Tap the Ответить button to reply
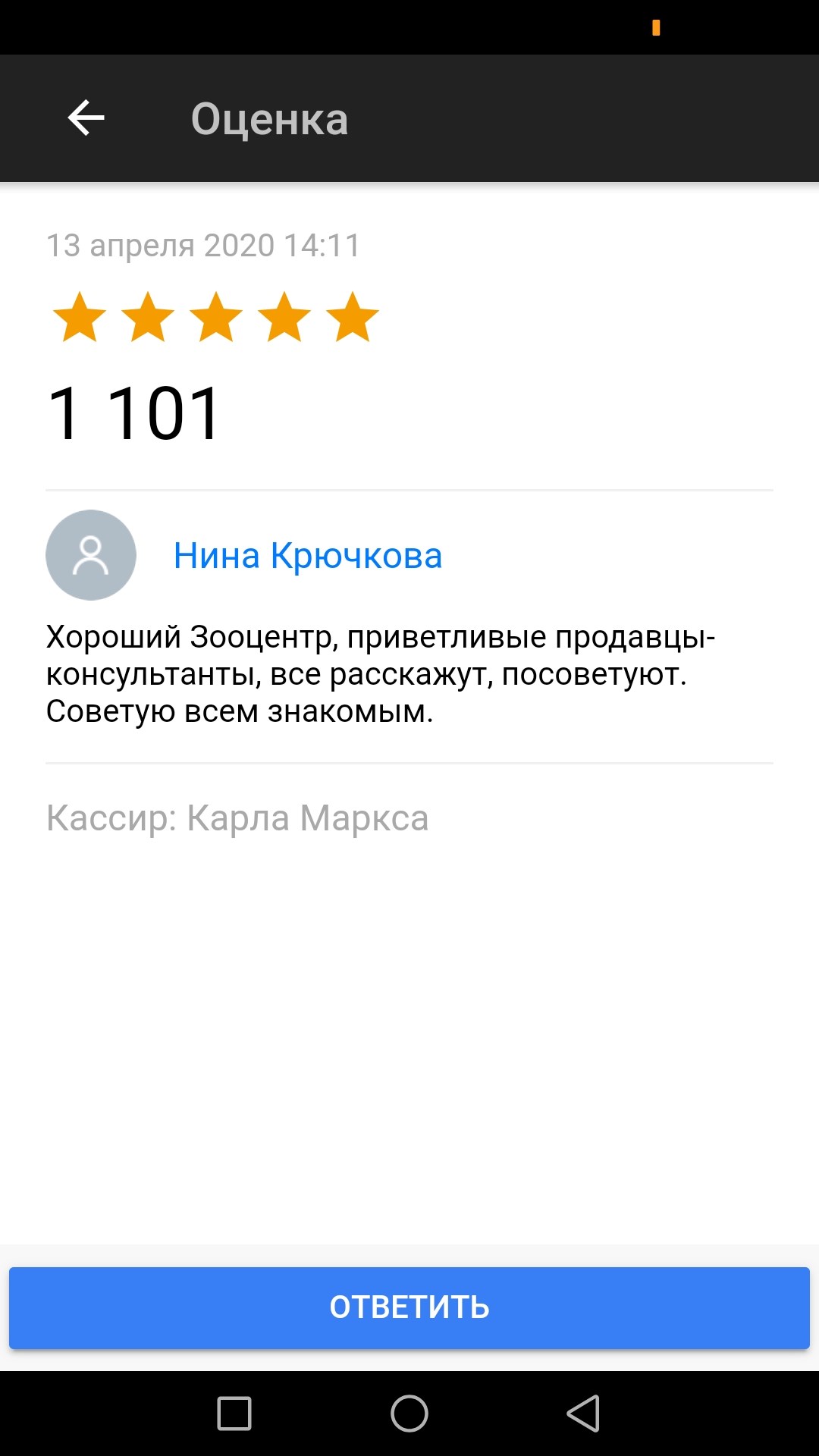Screen dimensions: 819x1456 point(409,1307)
